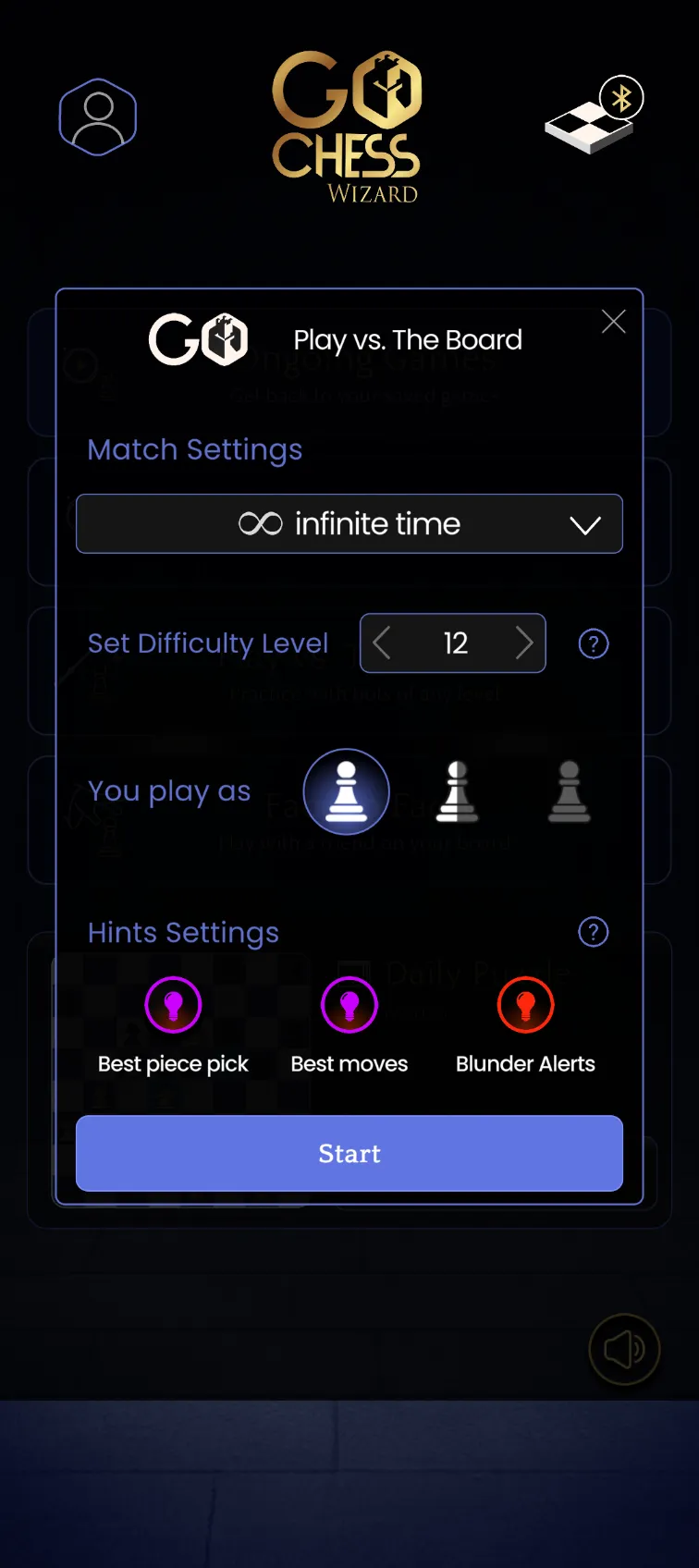The height and width of the screenshot is (1568, 699).
Task: Choose to play as the grey pawn
Action: point(569,791)
